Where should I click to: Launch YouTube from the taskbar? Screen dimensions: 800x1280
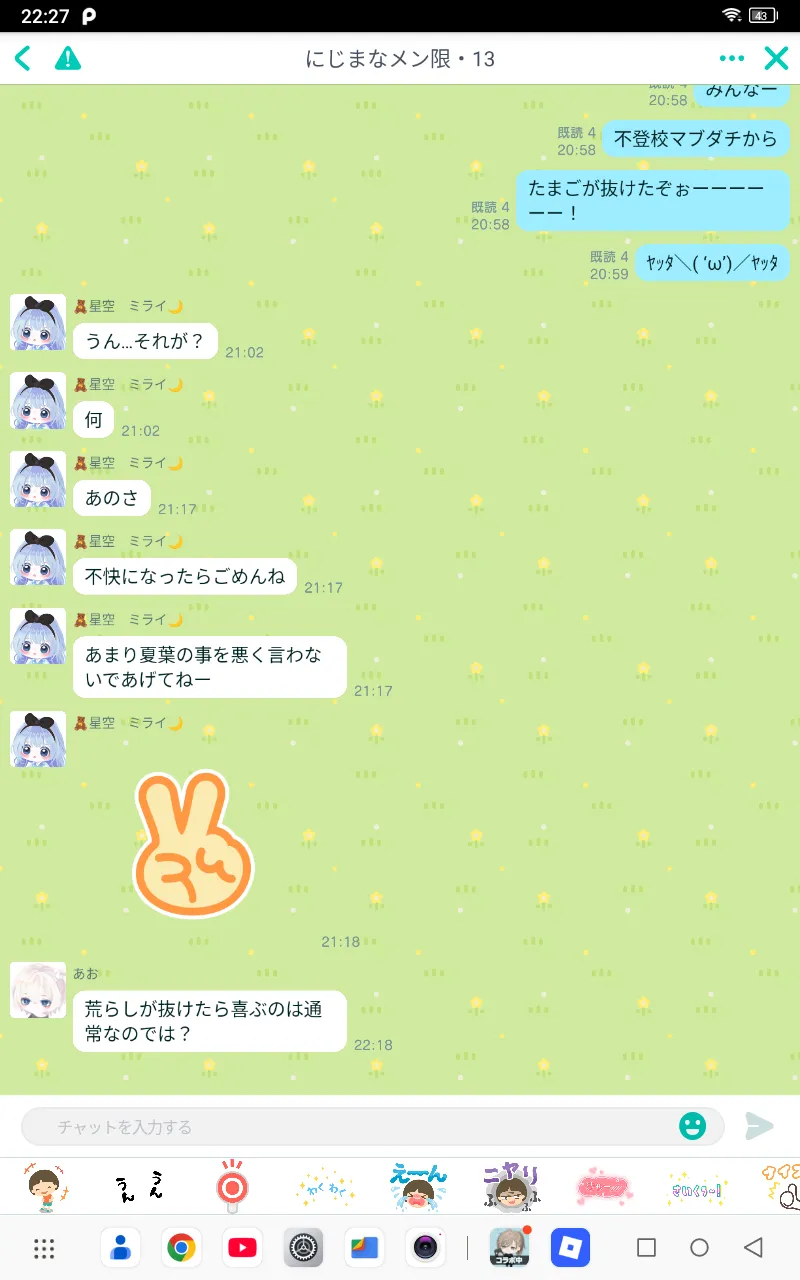(242, 1247)
